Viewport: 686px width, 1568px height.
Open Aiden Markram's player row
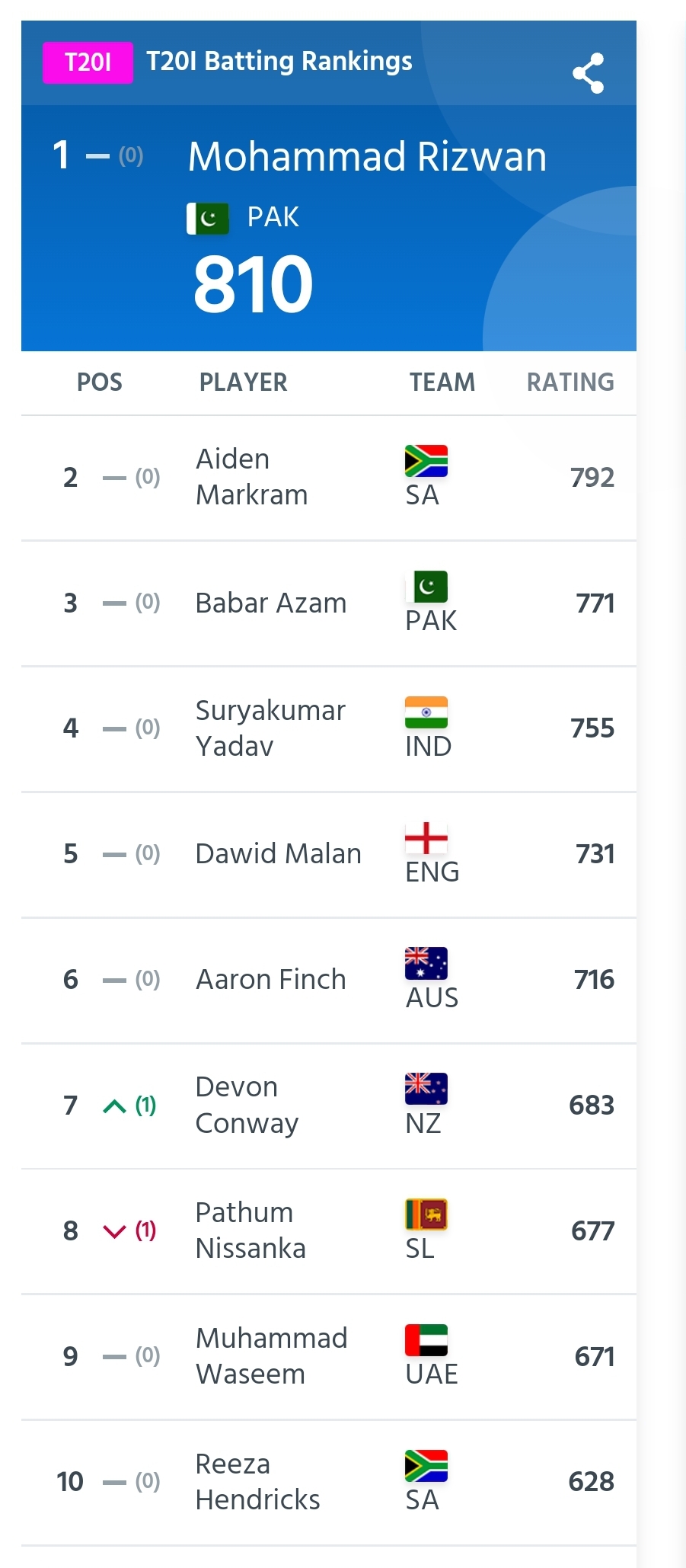pyautogui.click(x=329, y=478)
